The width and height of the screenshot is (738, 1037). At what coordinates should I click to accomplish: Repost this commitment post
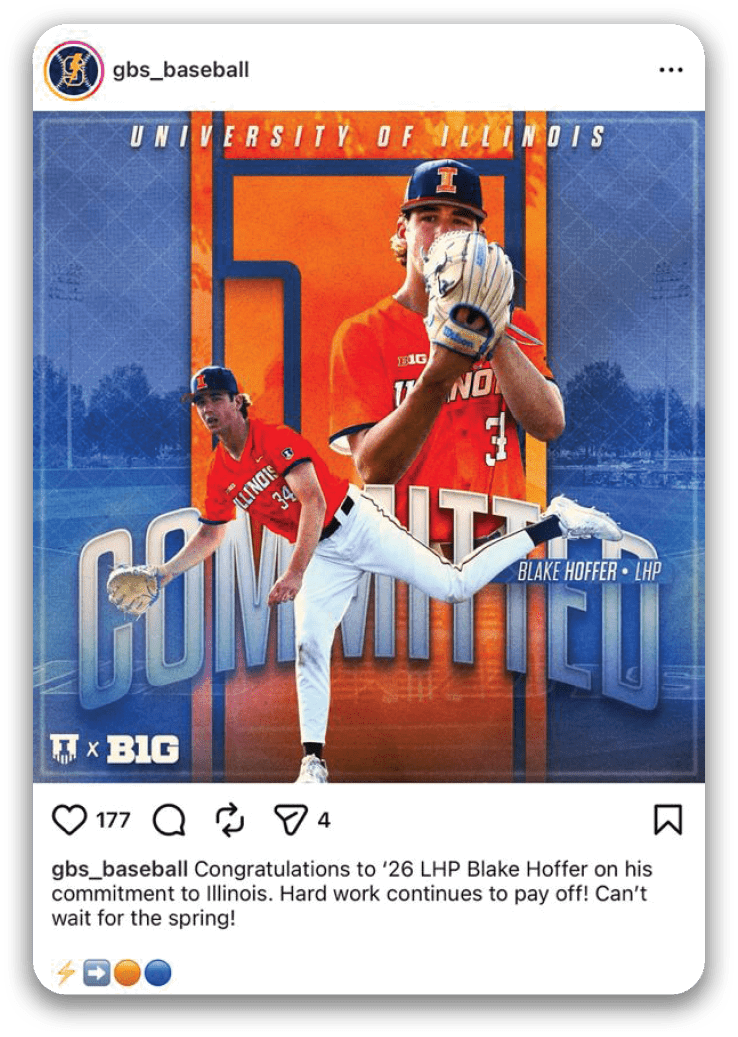(230, 820)
